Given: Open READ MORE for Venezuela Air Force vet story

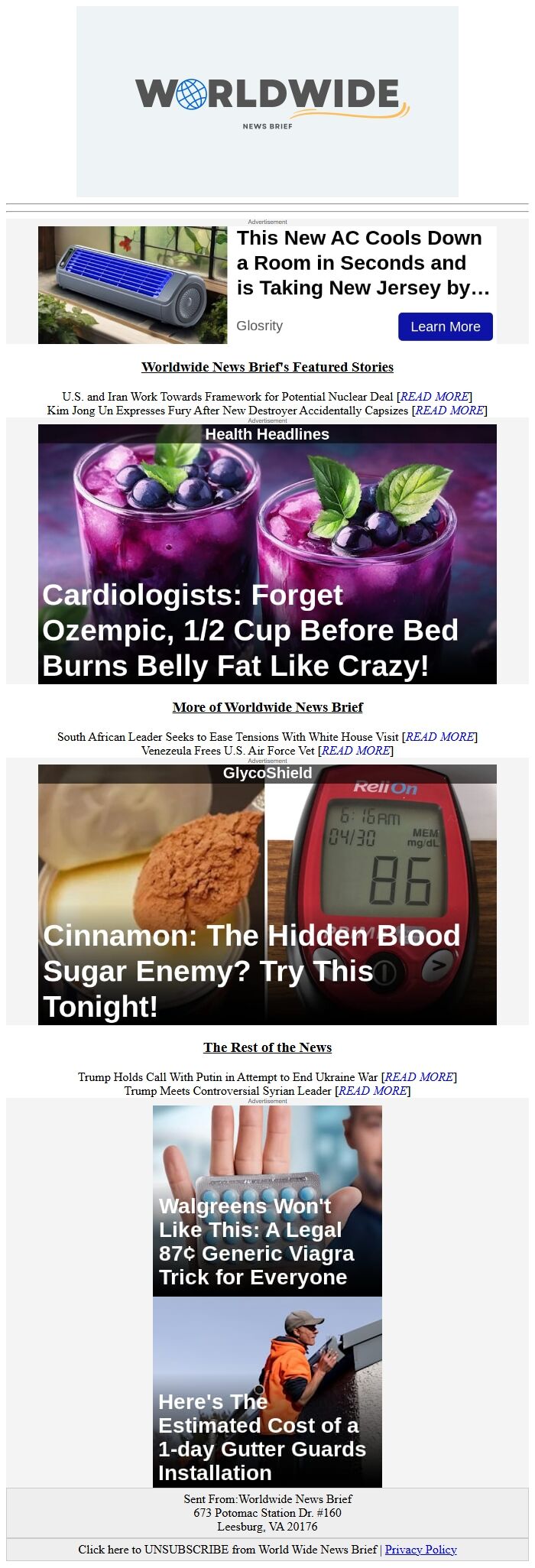Looking at the screenshot, I should (357, 751).
